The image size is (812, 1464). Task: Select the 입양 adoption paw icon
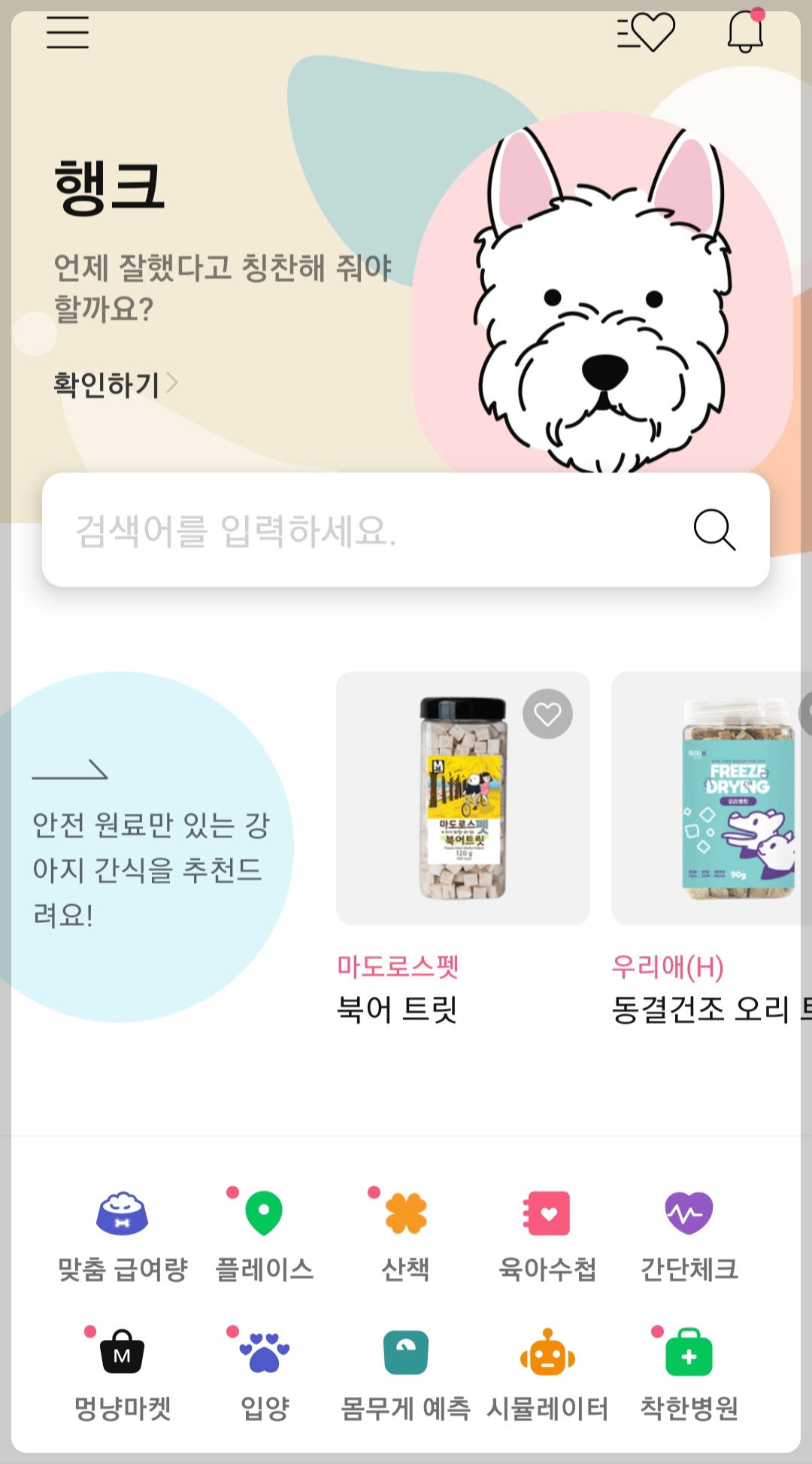(x=263, y=1369)
